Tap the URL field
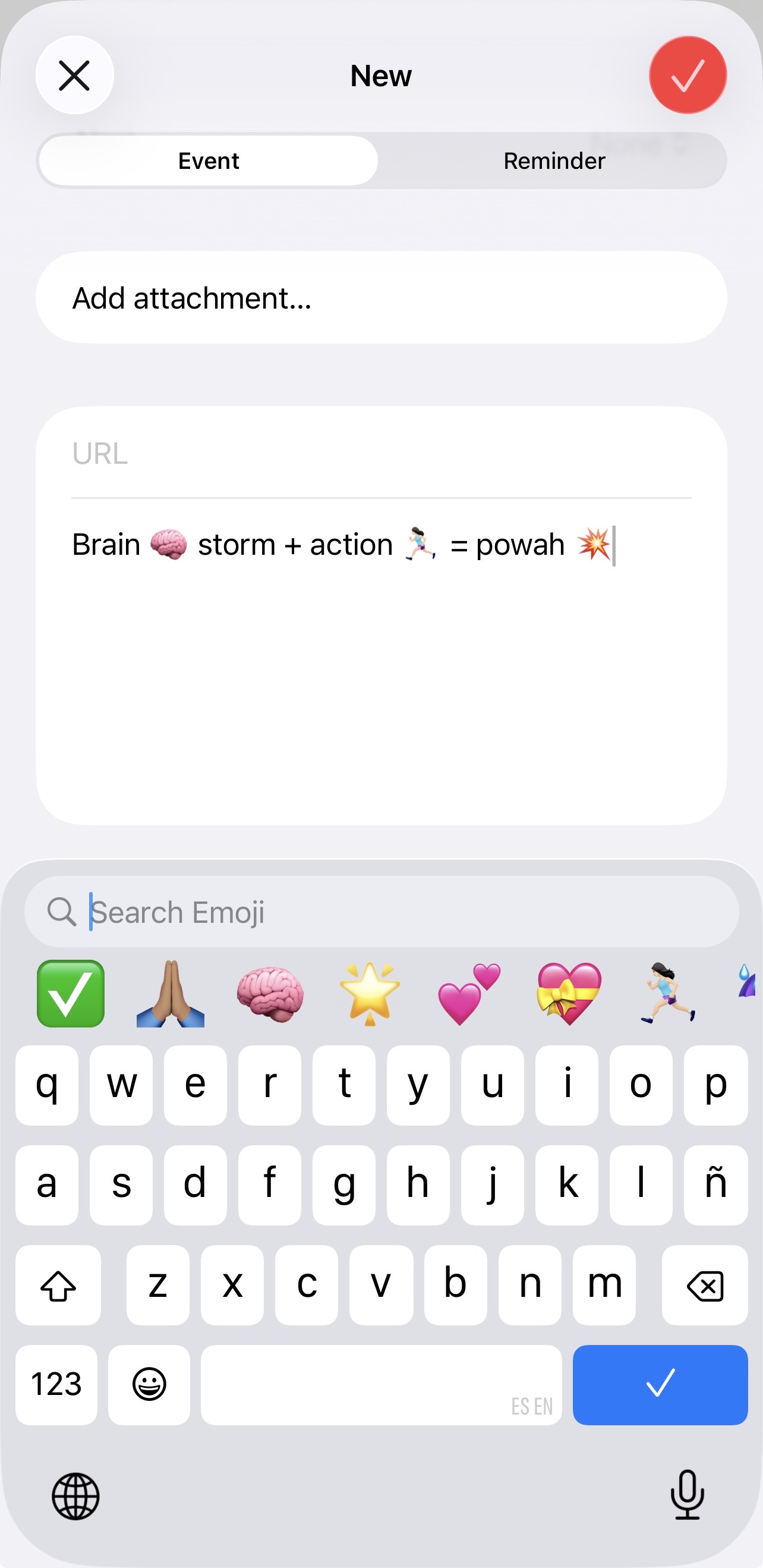 381,454
